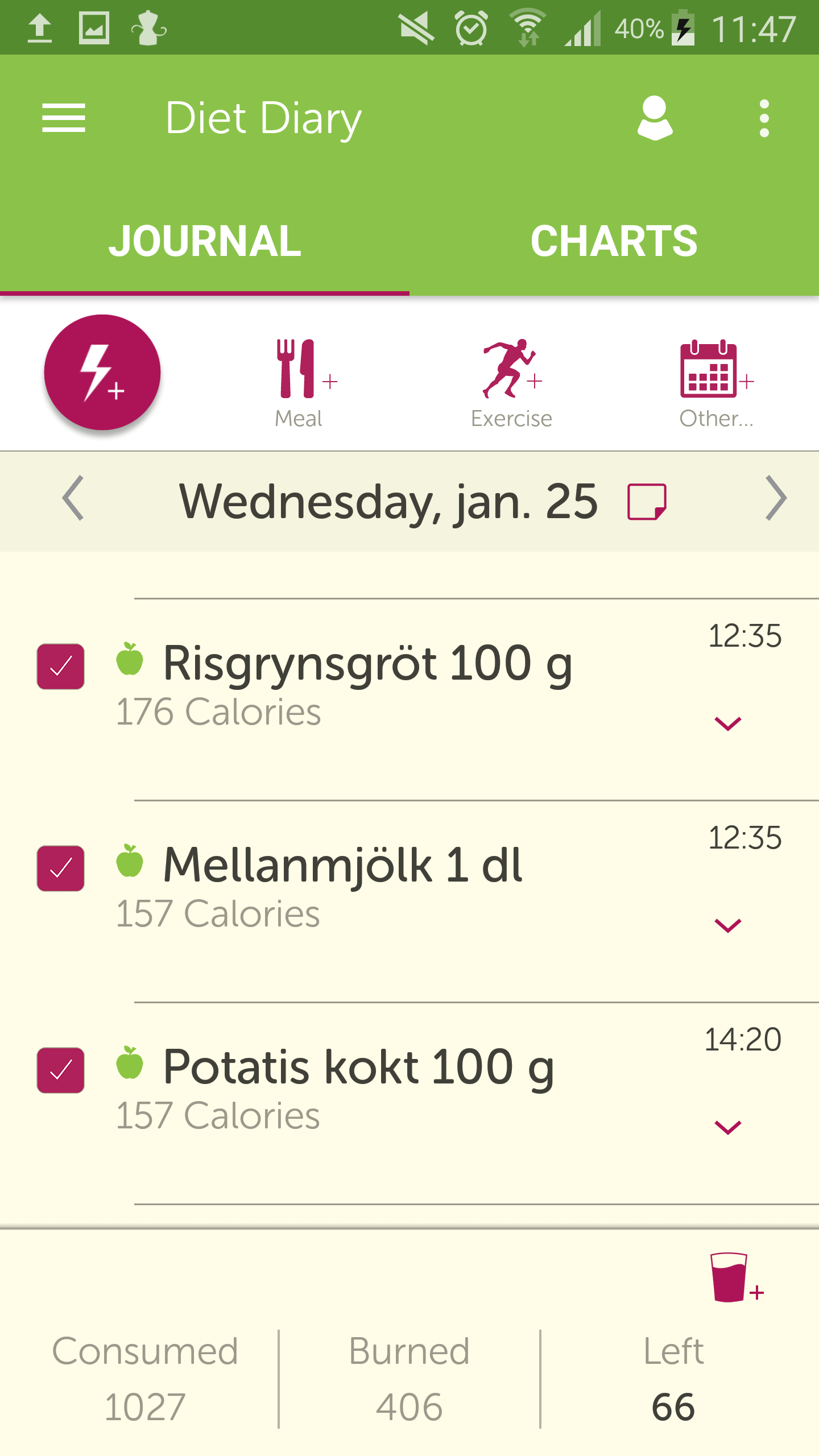
Task: Open the hamburger navigation drawer
Action: pyautogui.click(x=64, y=118)
